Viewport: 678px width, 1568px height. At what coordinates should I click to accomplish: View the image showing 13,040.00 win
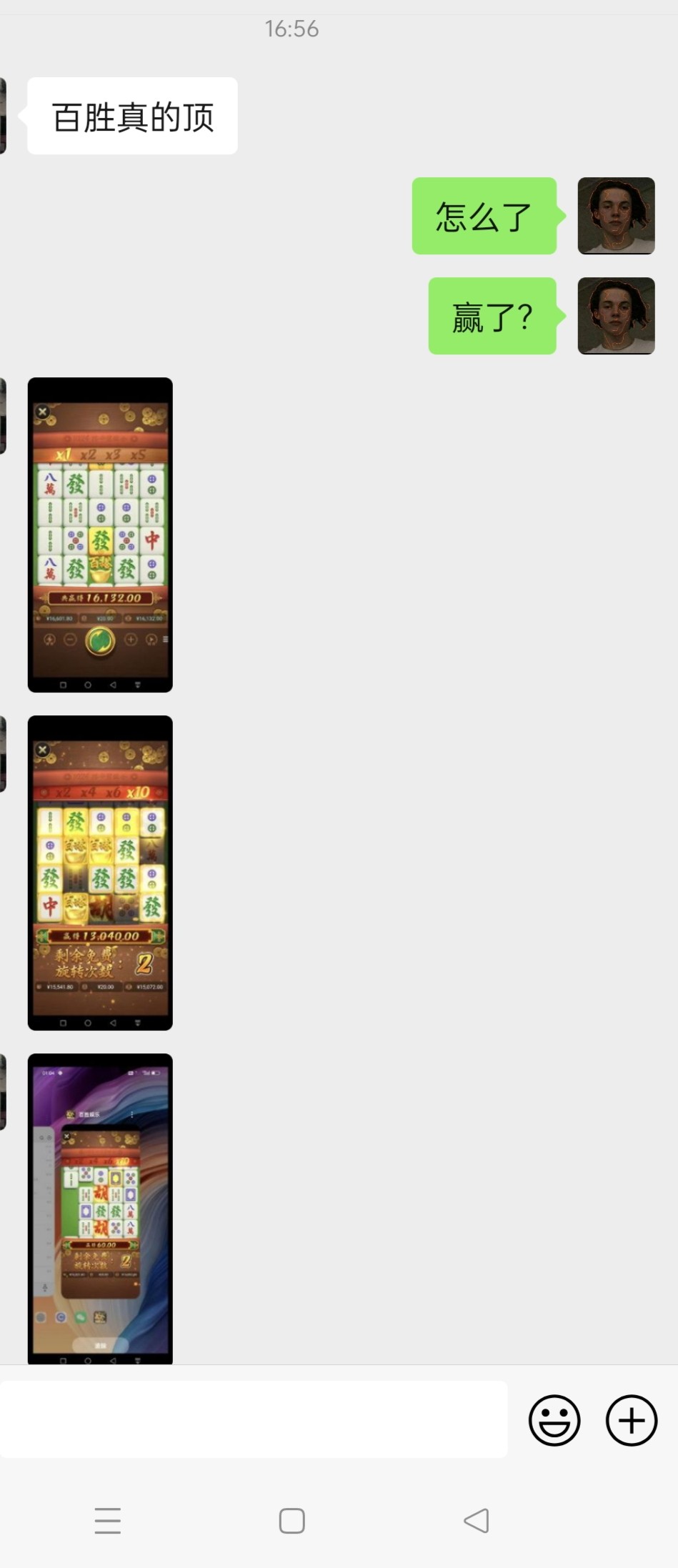100,873
